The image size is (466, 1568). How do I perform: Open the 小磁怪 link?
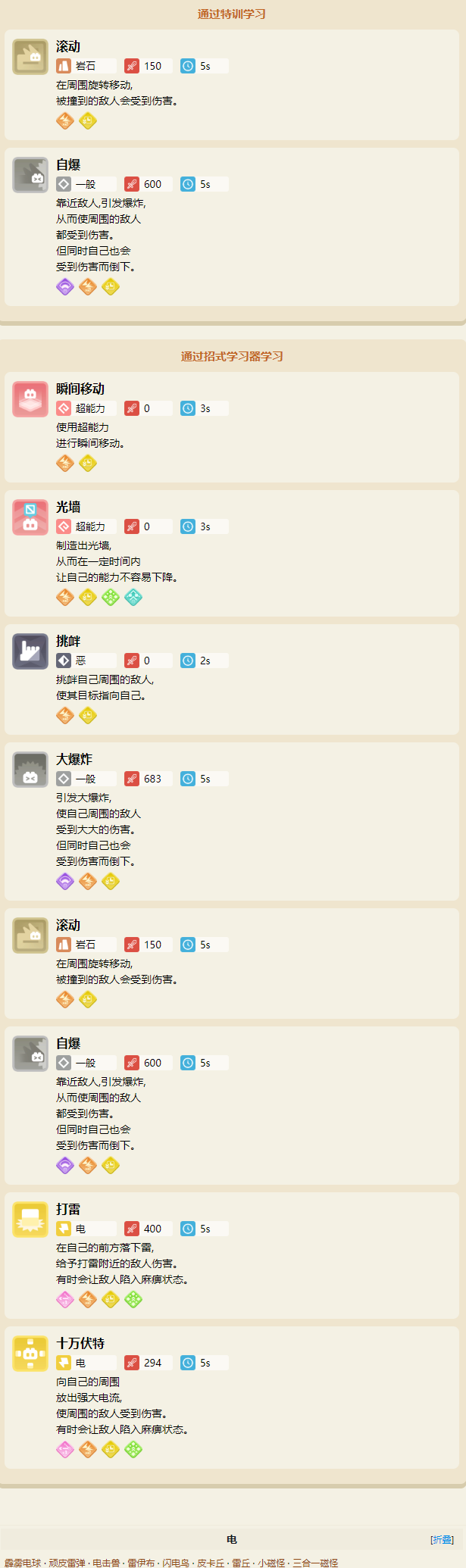point(271,1562)
